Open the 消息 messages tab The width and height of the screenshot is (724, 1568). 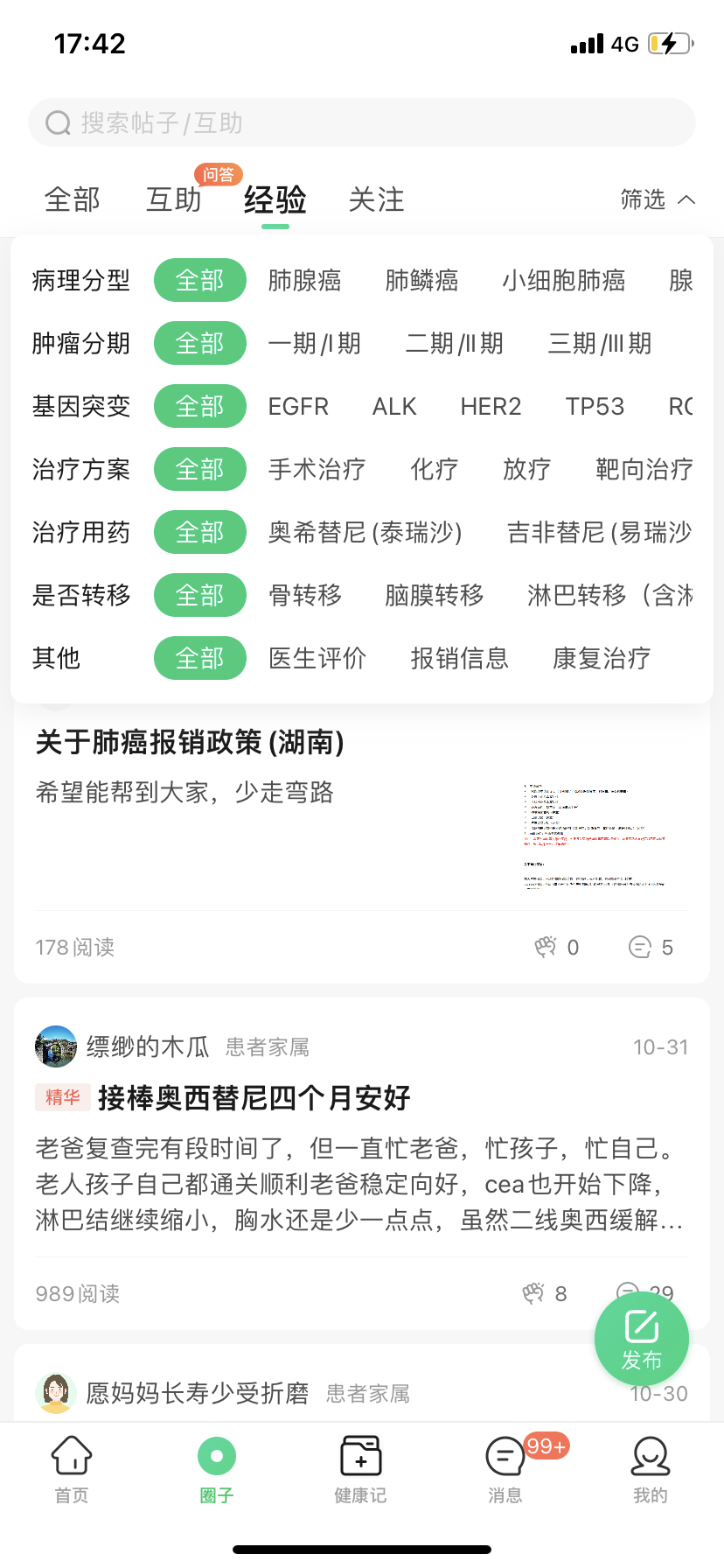(x=505, y=1470)
